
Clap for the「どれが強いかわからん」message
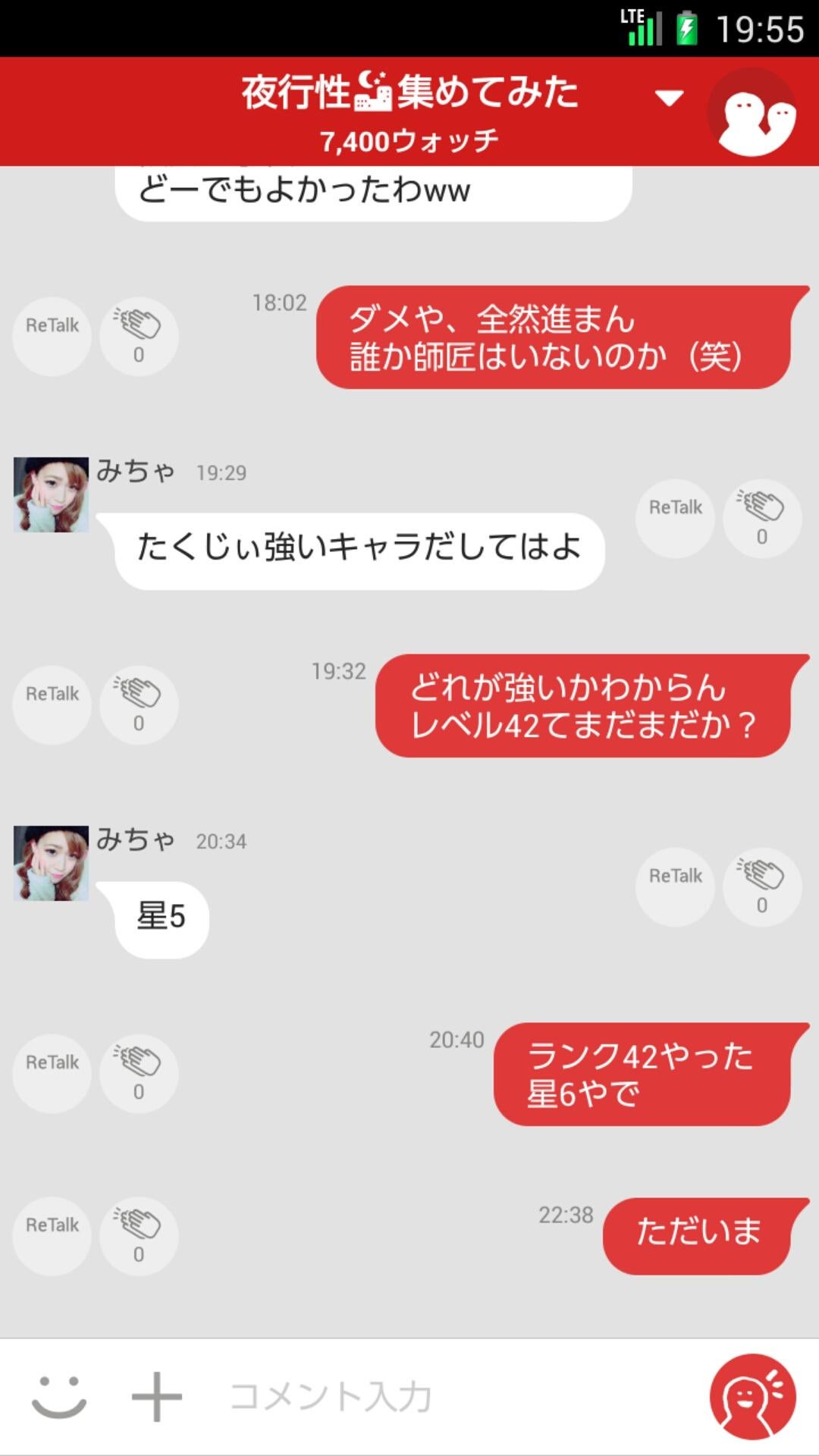(x=139, y=704)
